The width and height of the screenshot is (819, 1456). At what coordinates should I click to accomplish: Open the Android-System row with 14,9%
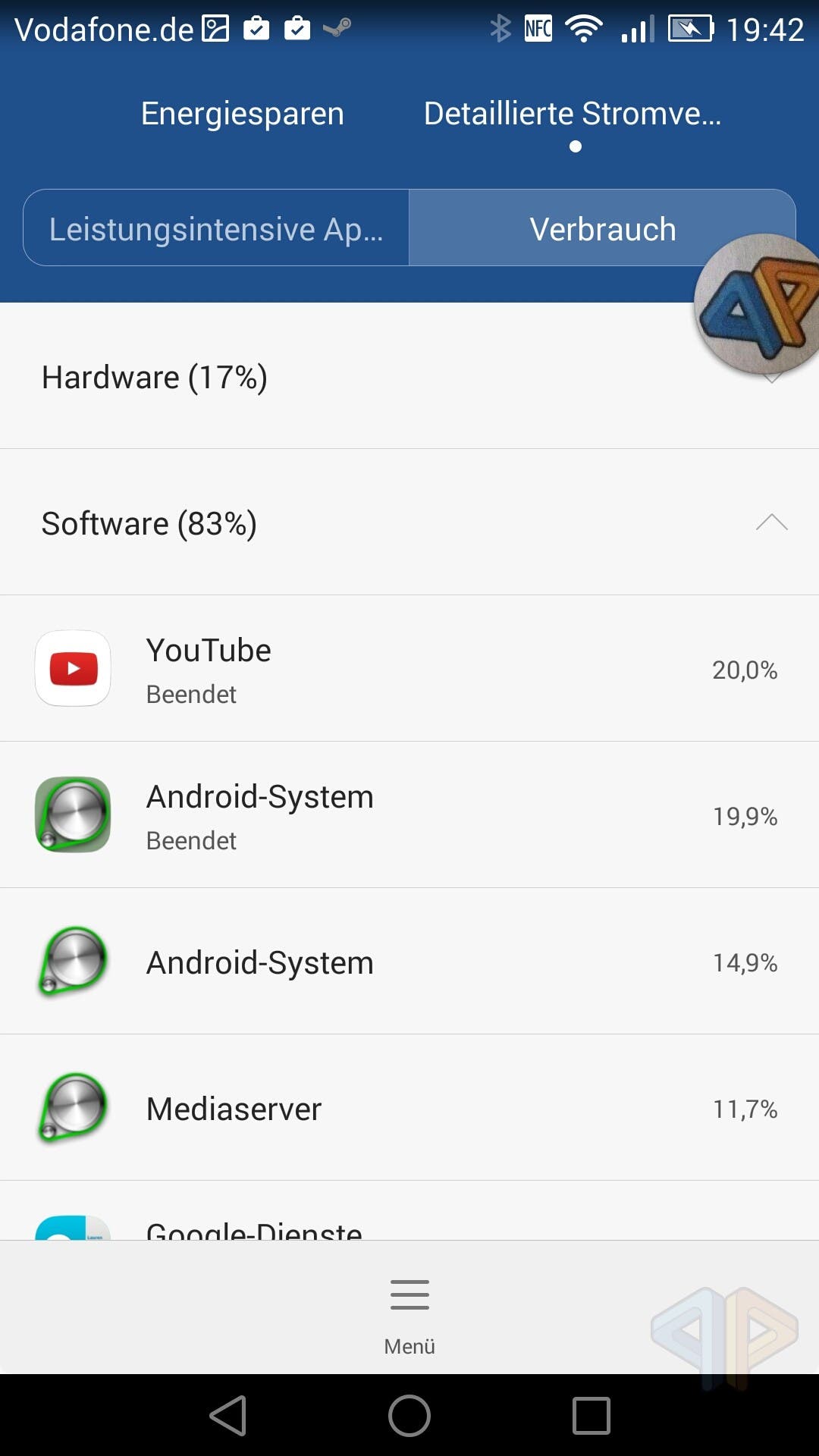click(409, 962)
